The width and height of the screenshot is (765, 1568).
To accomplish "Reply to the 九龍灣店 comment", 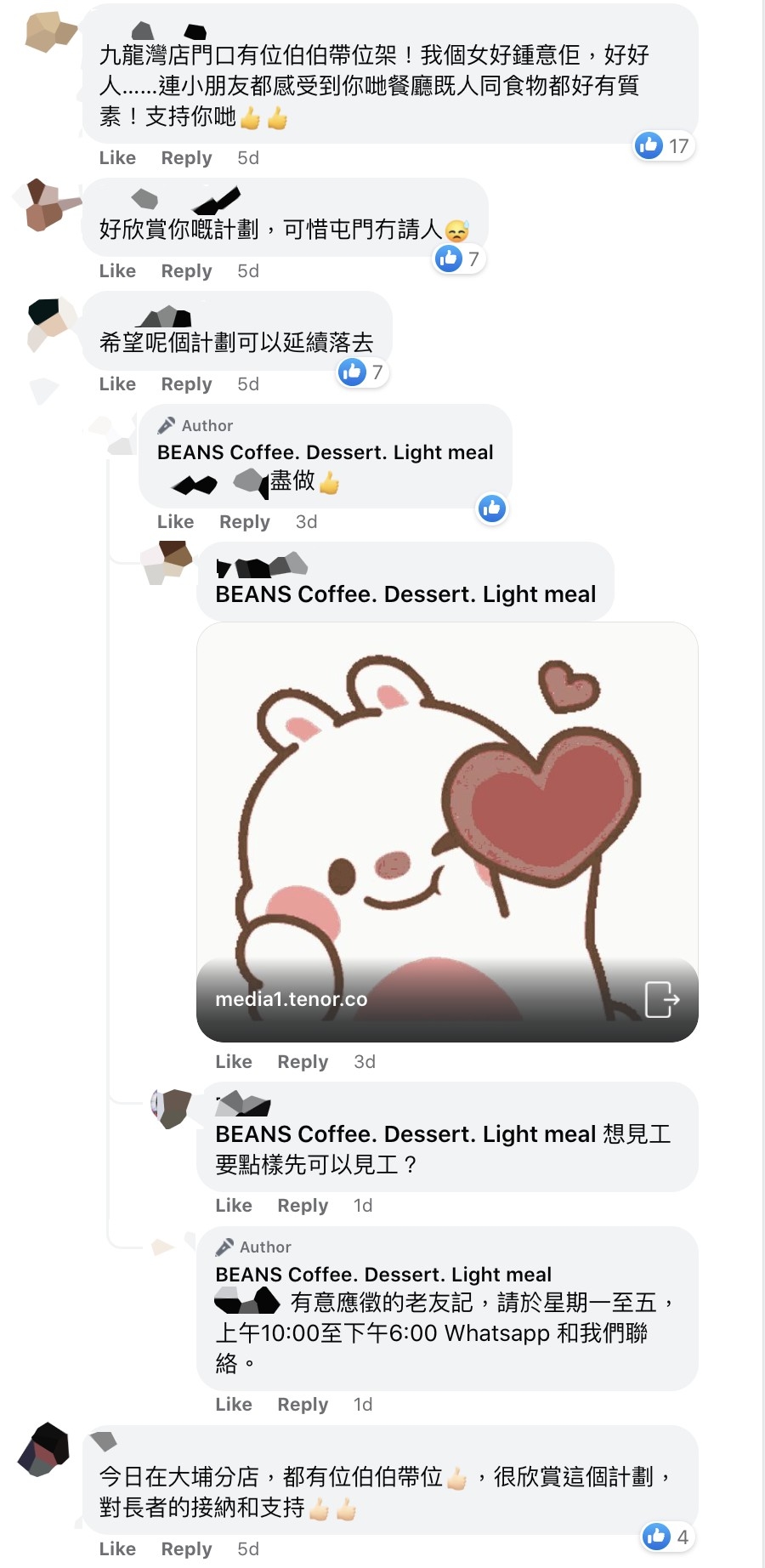I will [x=186, y=158].
